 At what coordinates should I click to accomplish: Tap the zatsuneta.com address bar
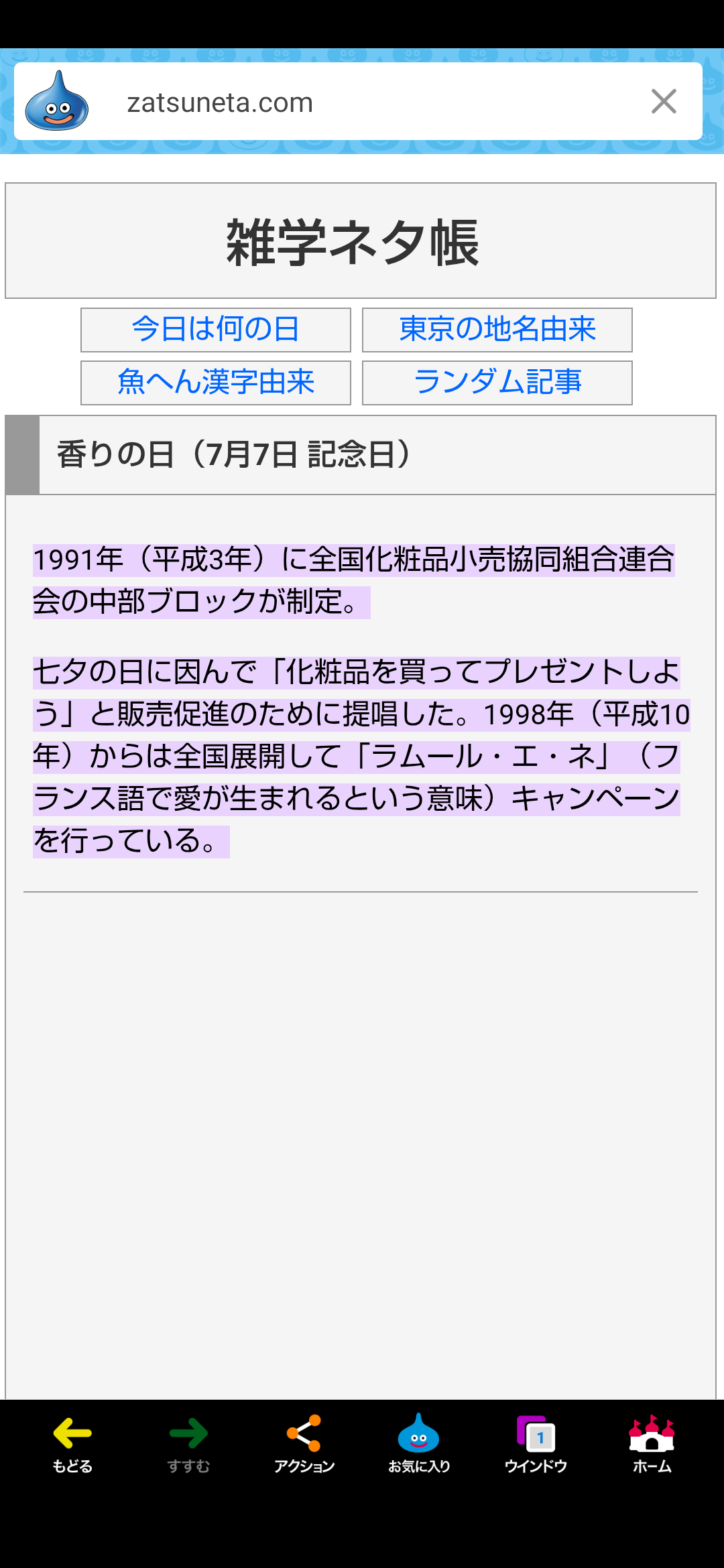pyautogui.click(x=358, y=102)
